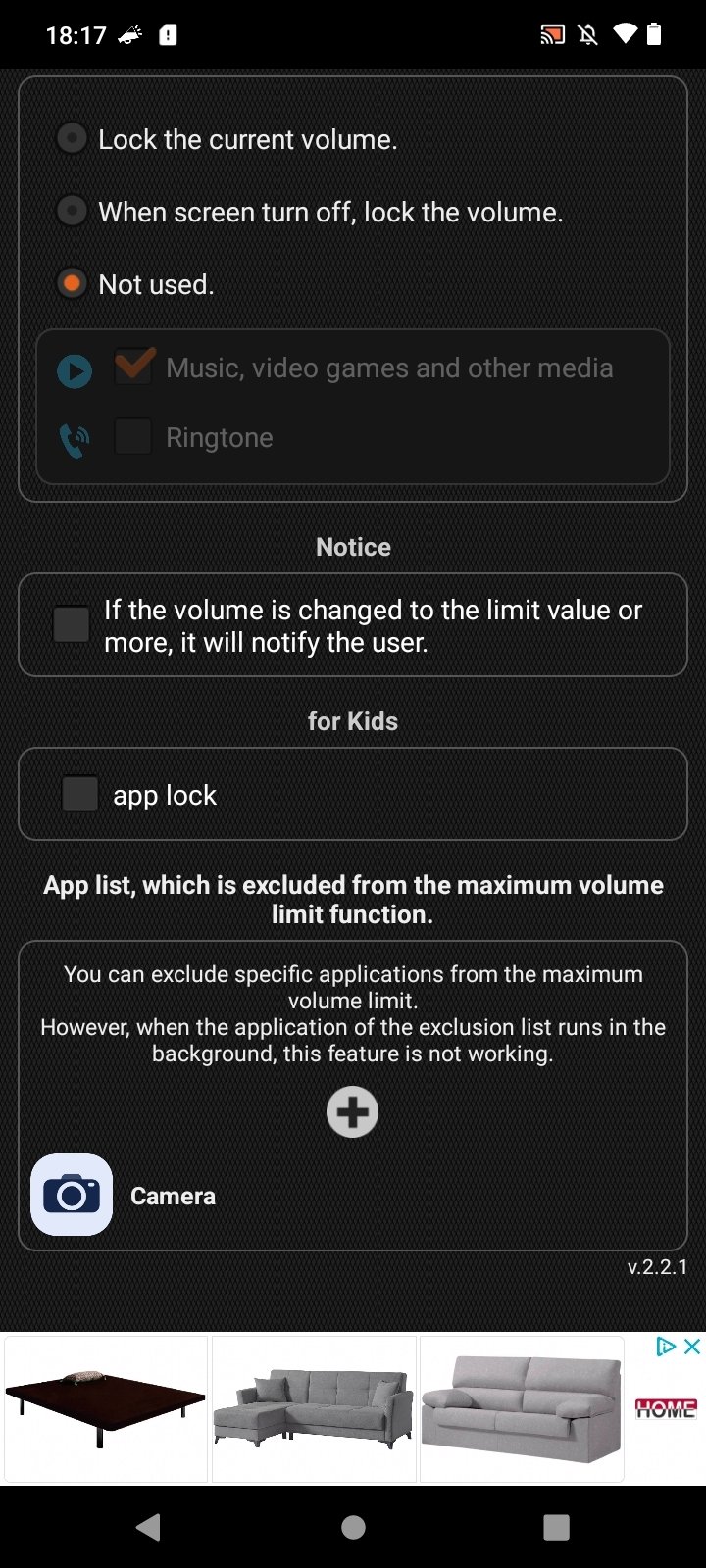Go to the home screen
This screenshot has height=1568, width=706.
coord(353,1527)
